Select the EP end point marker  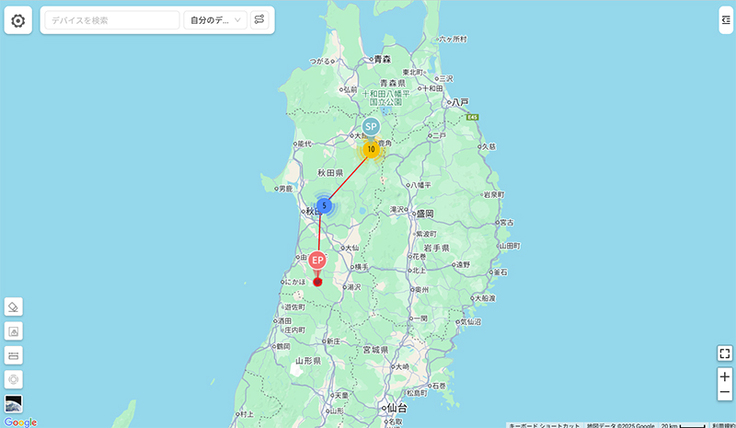click(317, 260)
